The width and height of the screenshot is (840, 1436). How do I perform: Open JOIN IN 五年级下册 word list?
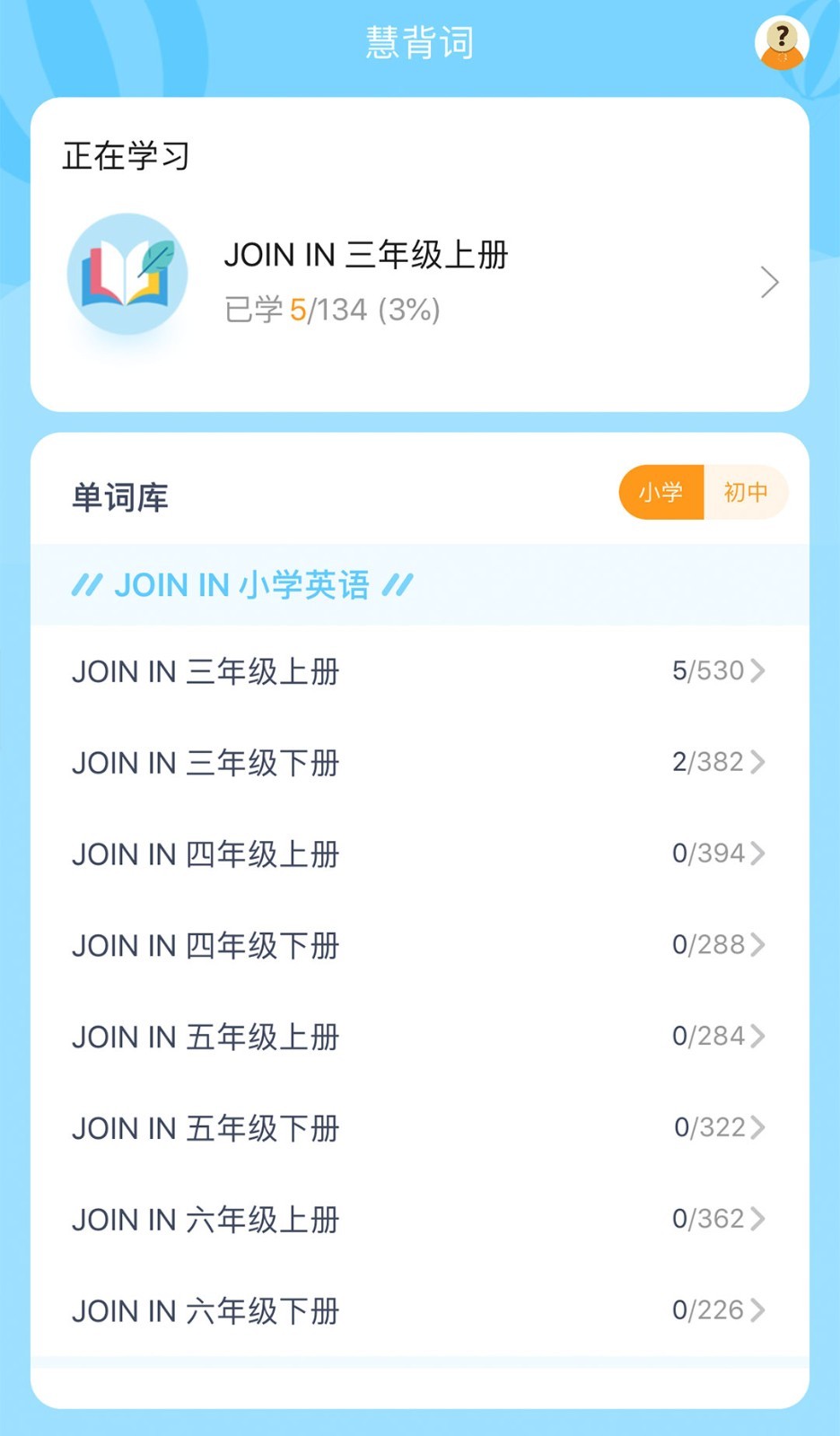[x=419, y=1128]
